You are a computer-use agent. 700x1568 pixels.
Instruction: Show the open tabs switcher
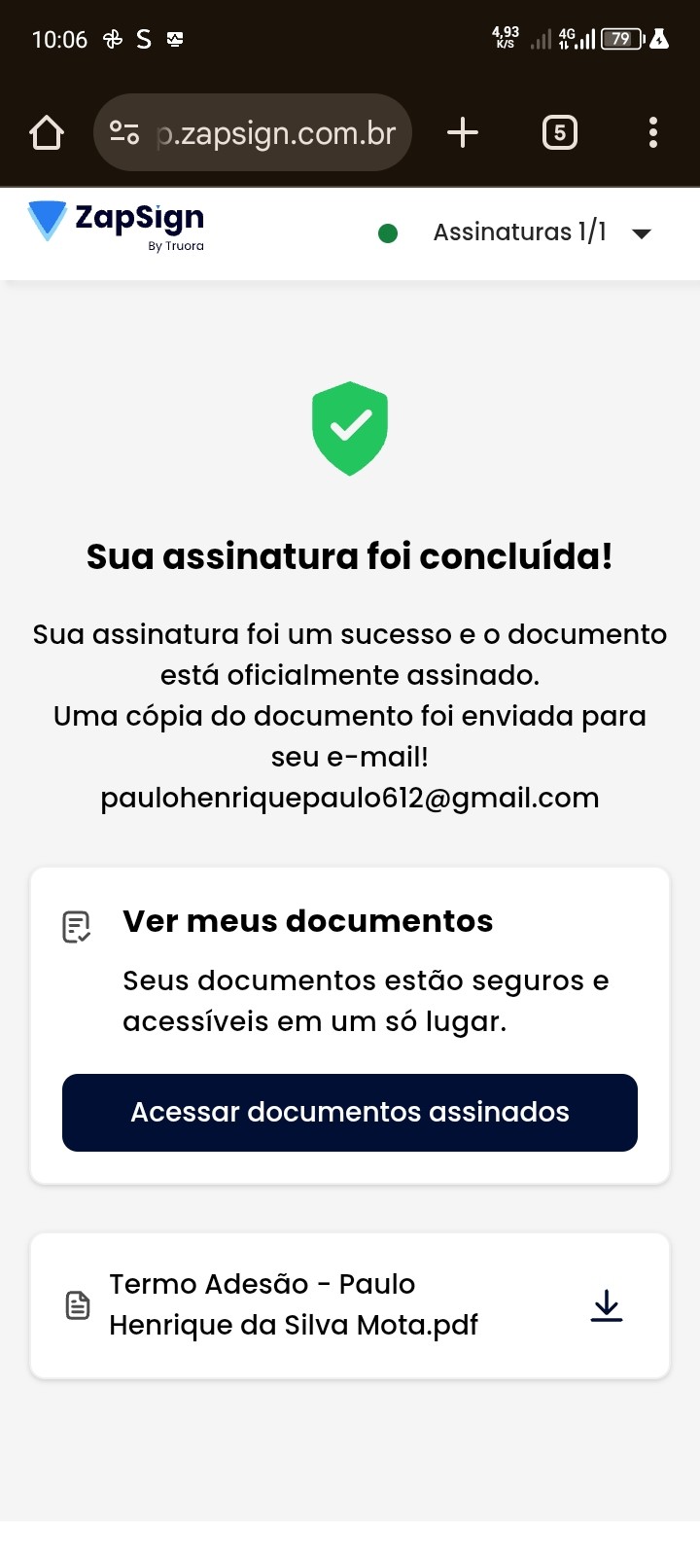(x=559, y=132)
